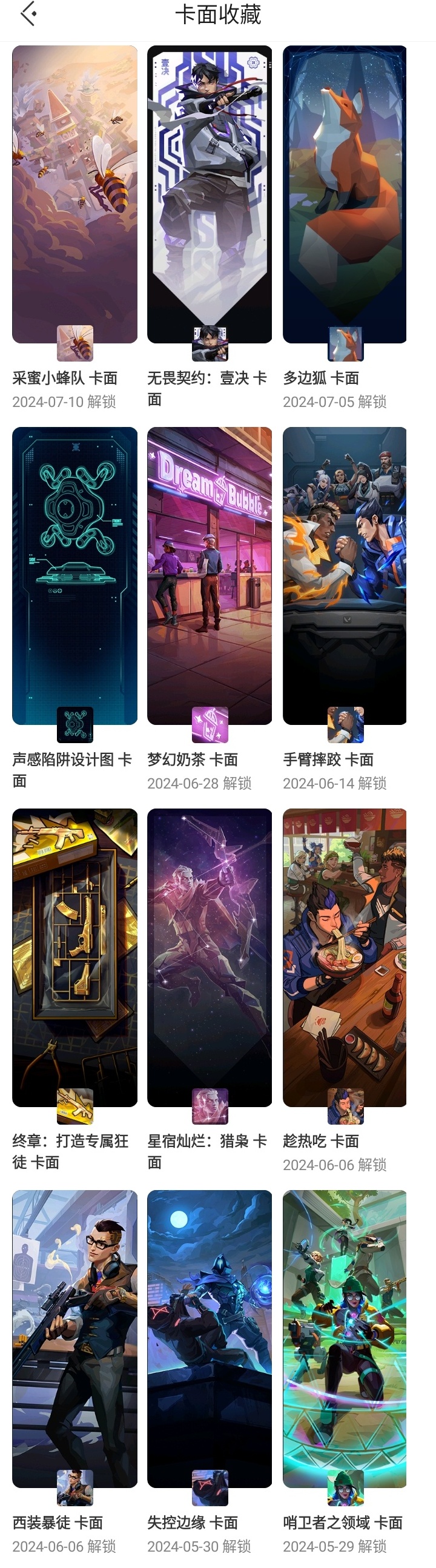The image size is (436, 1568).
Task: View the 手臂摔跤 card
Action: tap(345, 576)
